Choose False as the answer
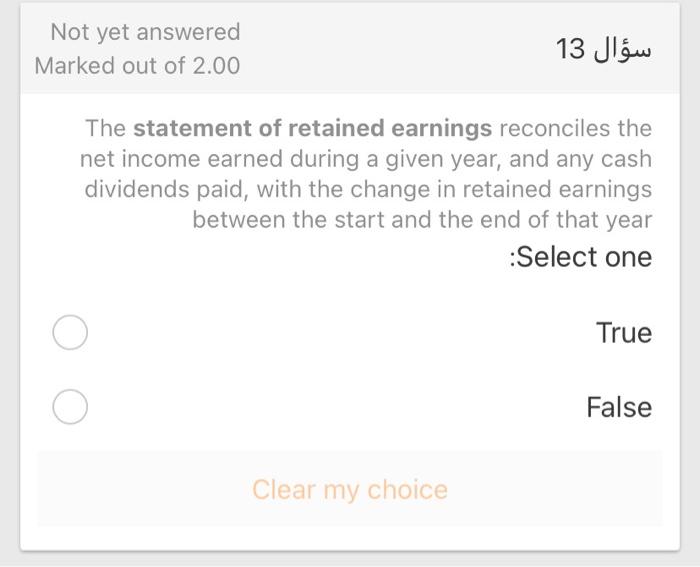Viewport: 700px width, 567px height. (x=70, y=407)
